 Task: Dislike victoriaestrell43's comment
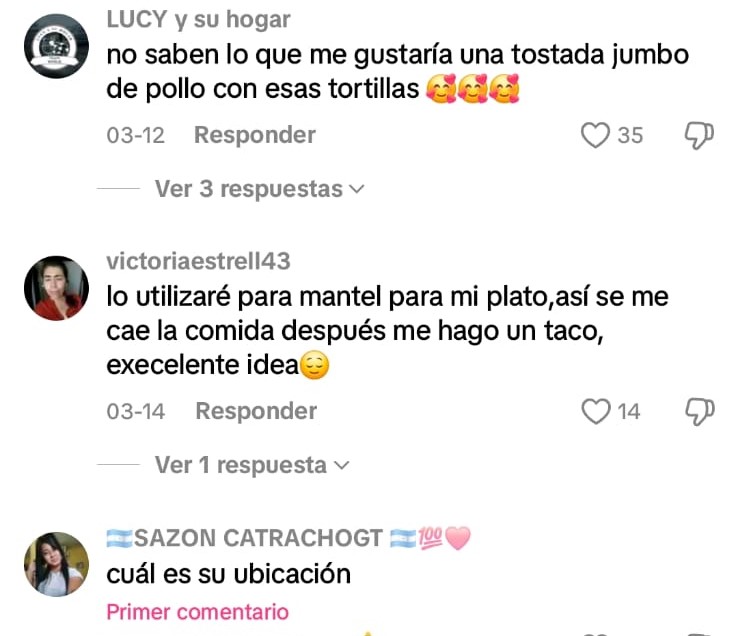pyautogui.click(x=699, y=410)
